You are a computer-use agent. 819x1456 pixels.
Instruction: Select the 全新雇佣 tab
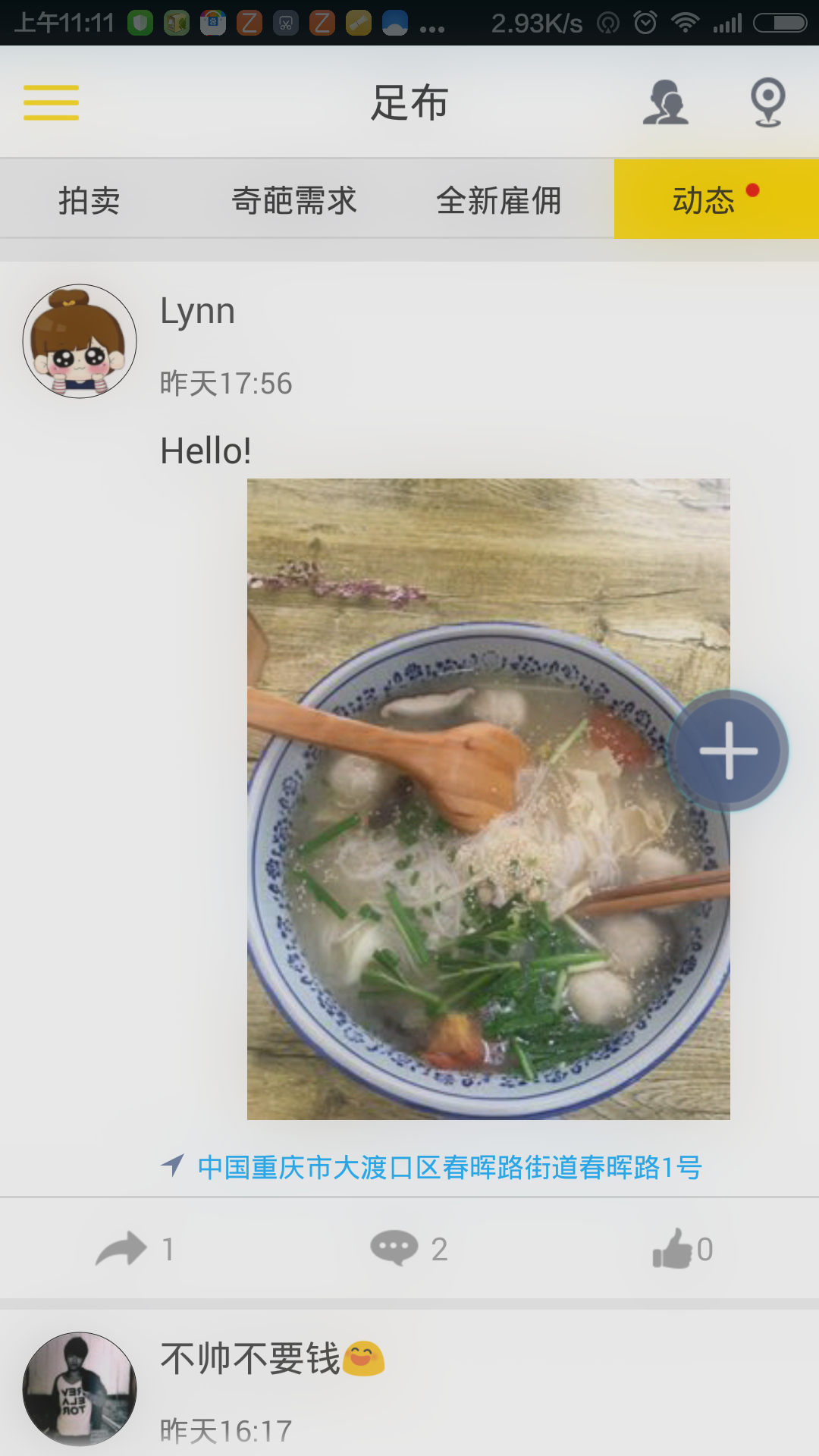click(x=499, y=199)
